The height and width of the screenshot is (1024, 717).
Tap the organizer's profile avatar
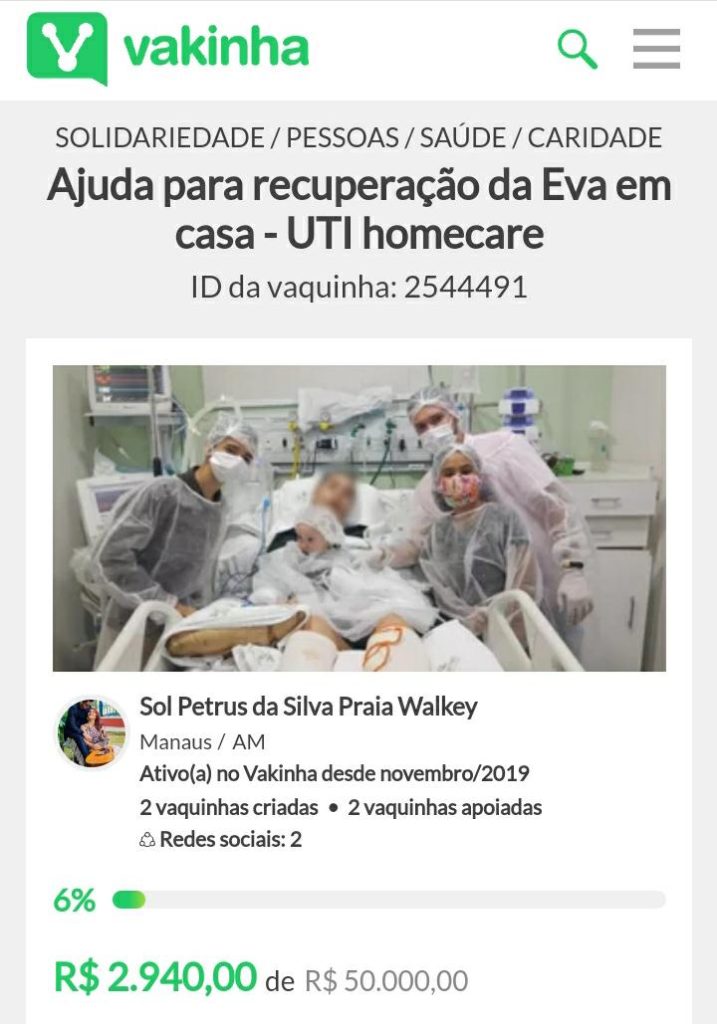click(x=91, y=733)
